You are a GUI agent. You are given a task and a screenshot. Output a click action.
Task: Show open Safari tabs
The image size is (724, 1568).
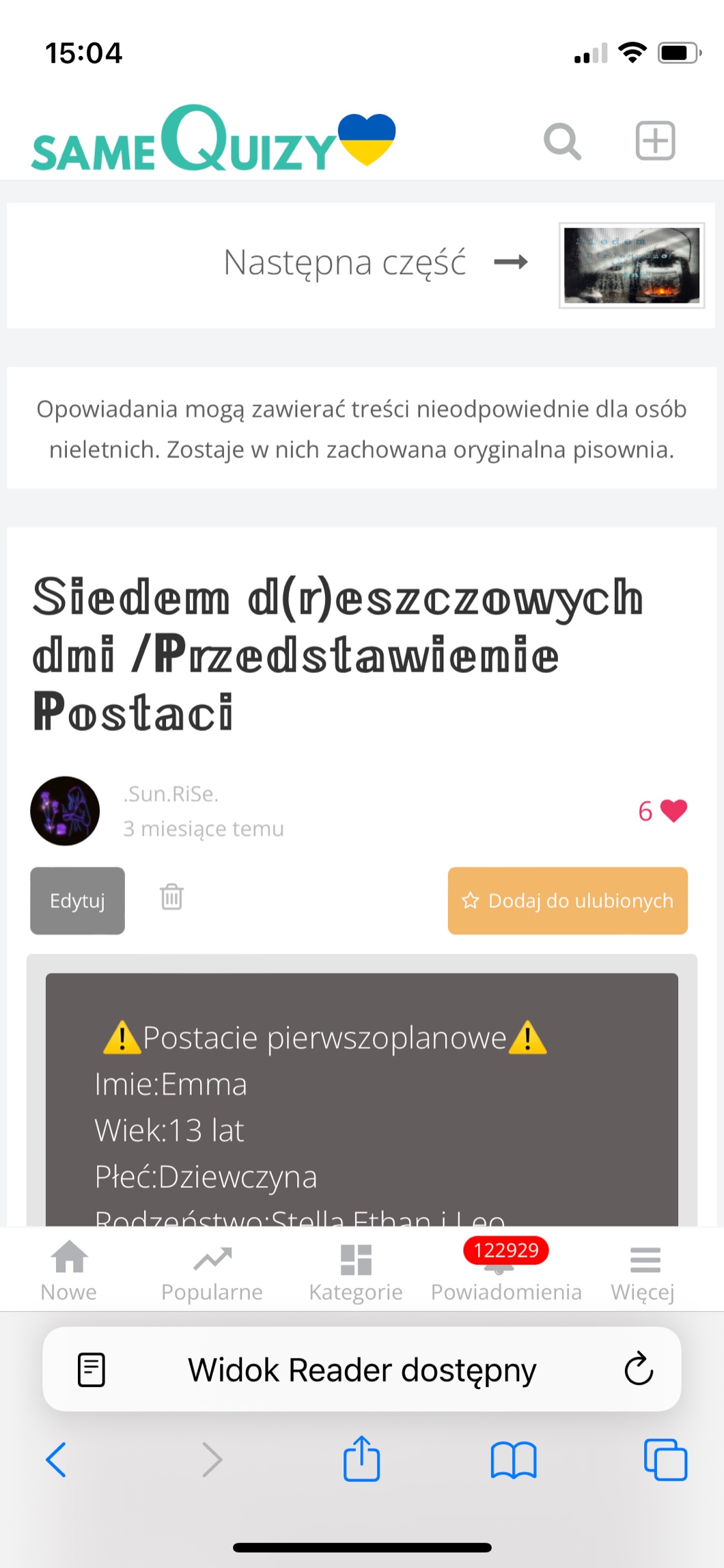tap(665, 1459)
